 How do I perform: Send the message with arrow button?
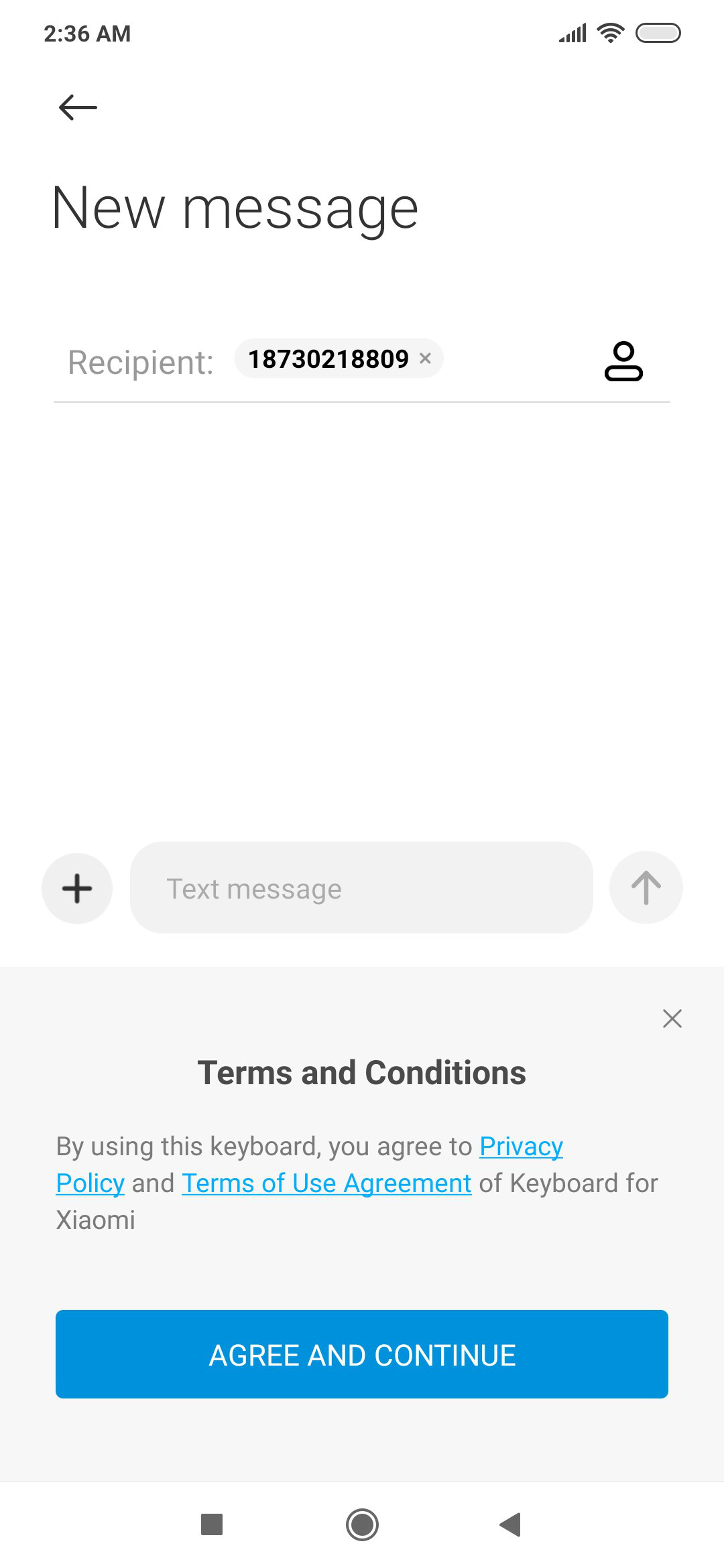coord(646,888)
